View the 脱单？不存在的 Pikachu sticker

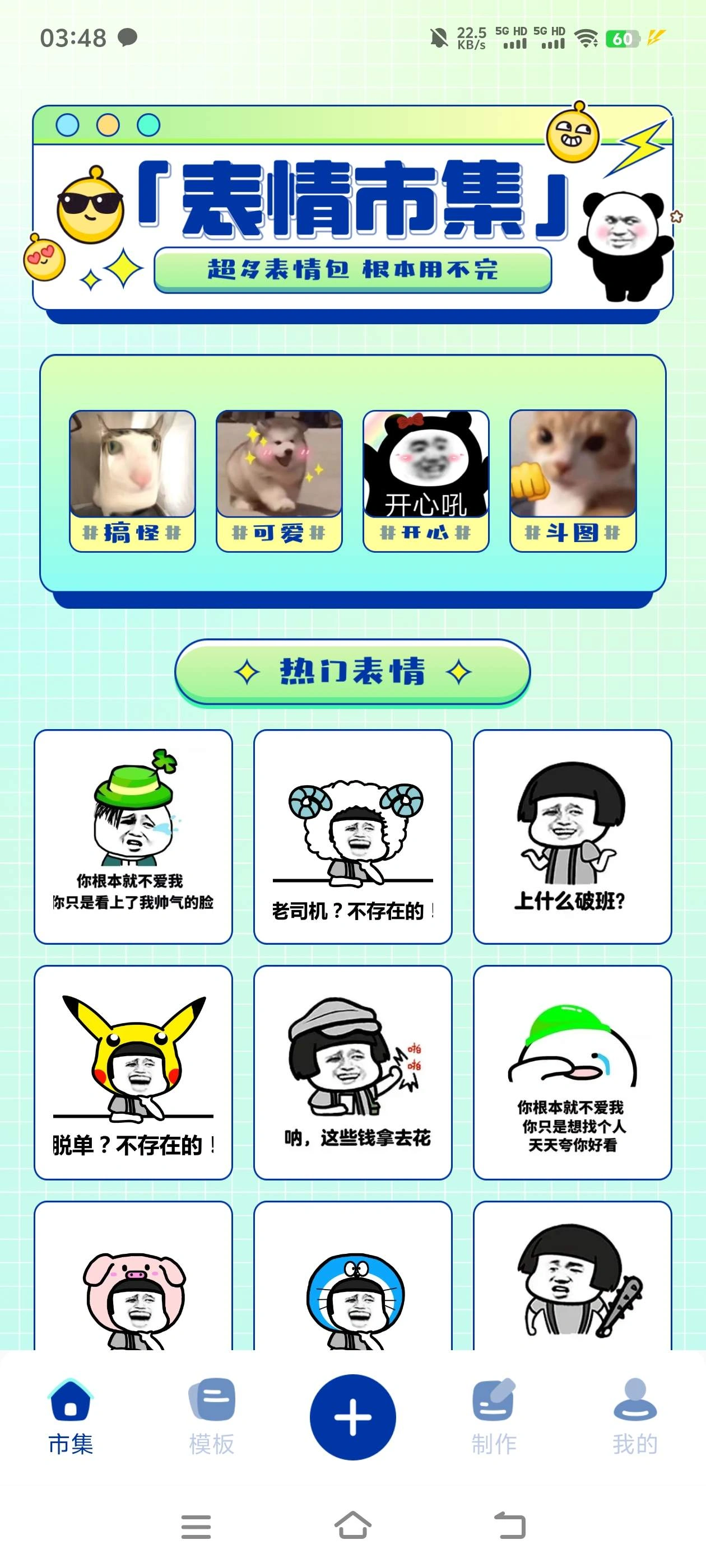pyautogui.click(x=133, y=1072)
